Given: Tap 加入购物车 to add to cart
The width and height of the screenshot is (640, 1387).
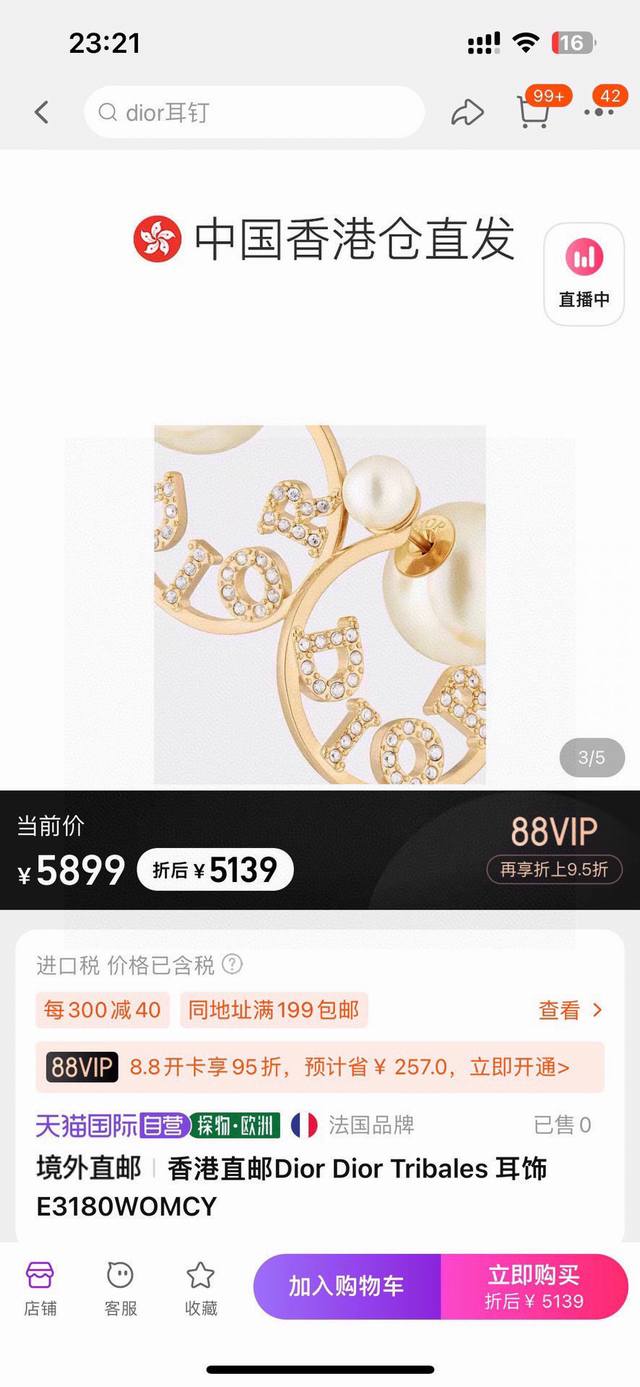Looking at the screenshot, I should click(347, 1287).
